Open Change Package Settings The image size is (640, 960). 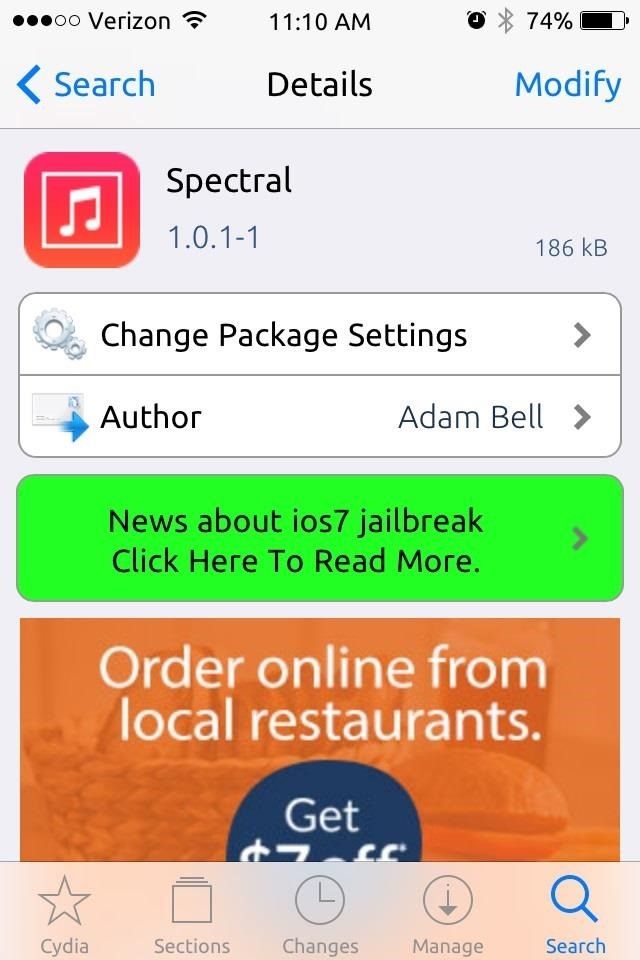coord(320,335)
